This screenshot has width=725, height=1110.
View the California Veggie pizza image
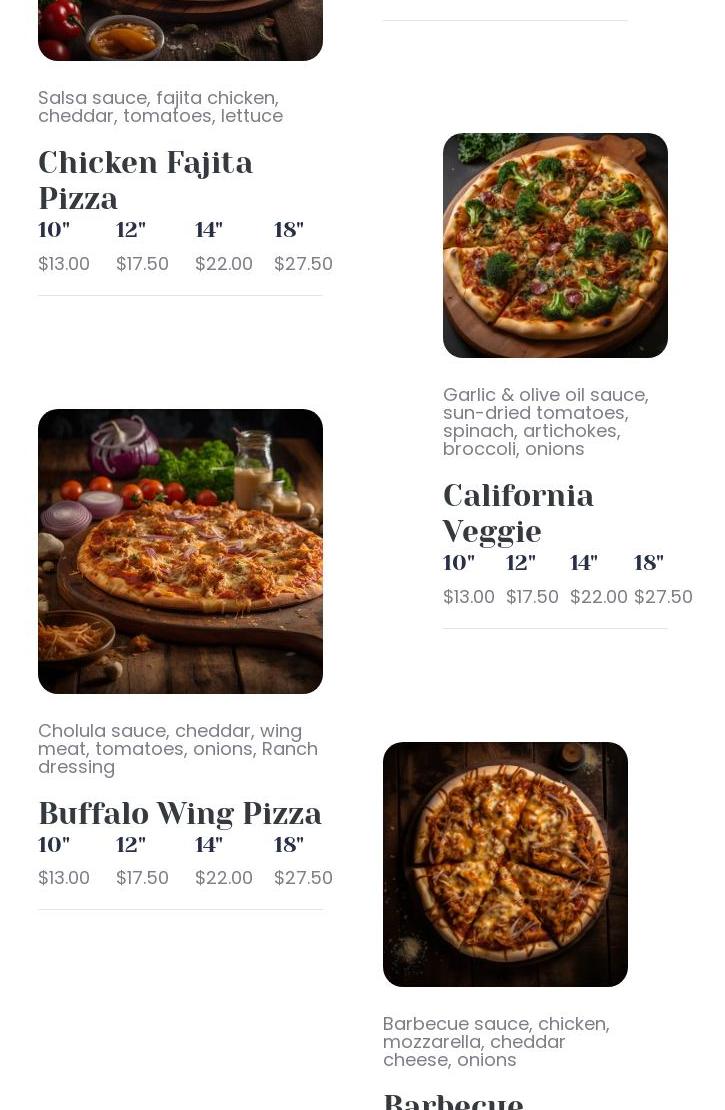[x=555, y=245]
